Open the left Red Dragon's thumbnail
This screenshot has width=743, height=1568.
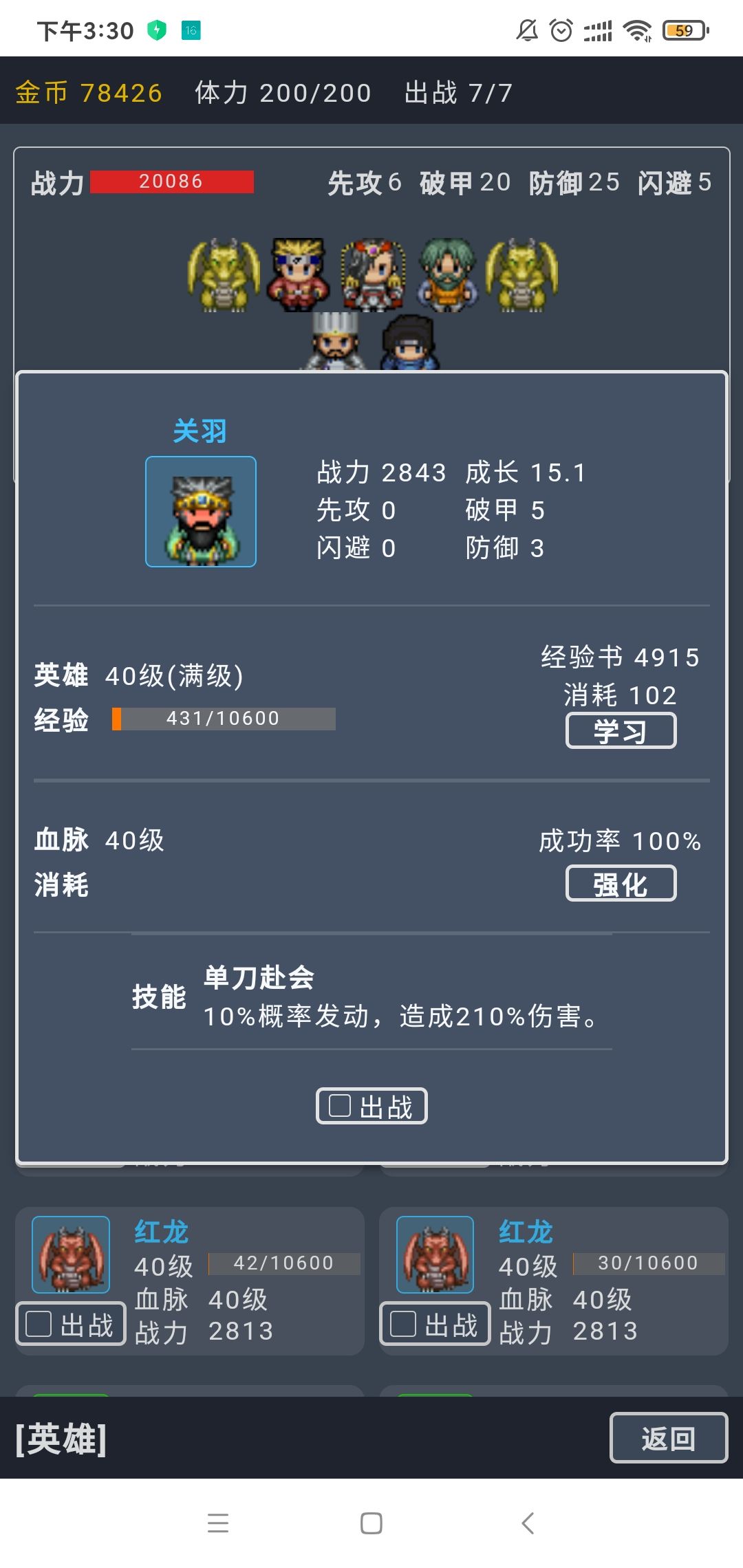(69, 1254)
